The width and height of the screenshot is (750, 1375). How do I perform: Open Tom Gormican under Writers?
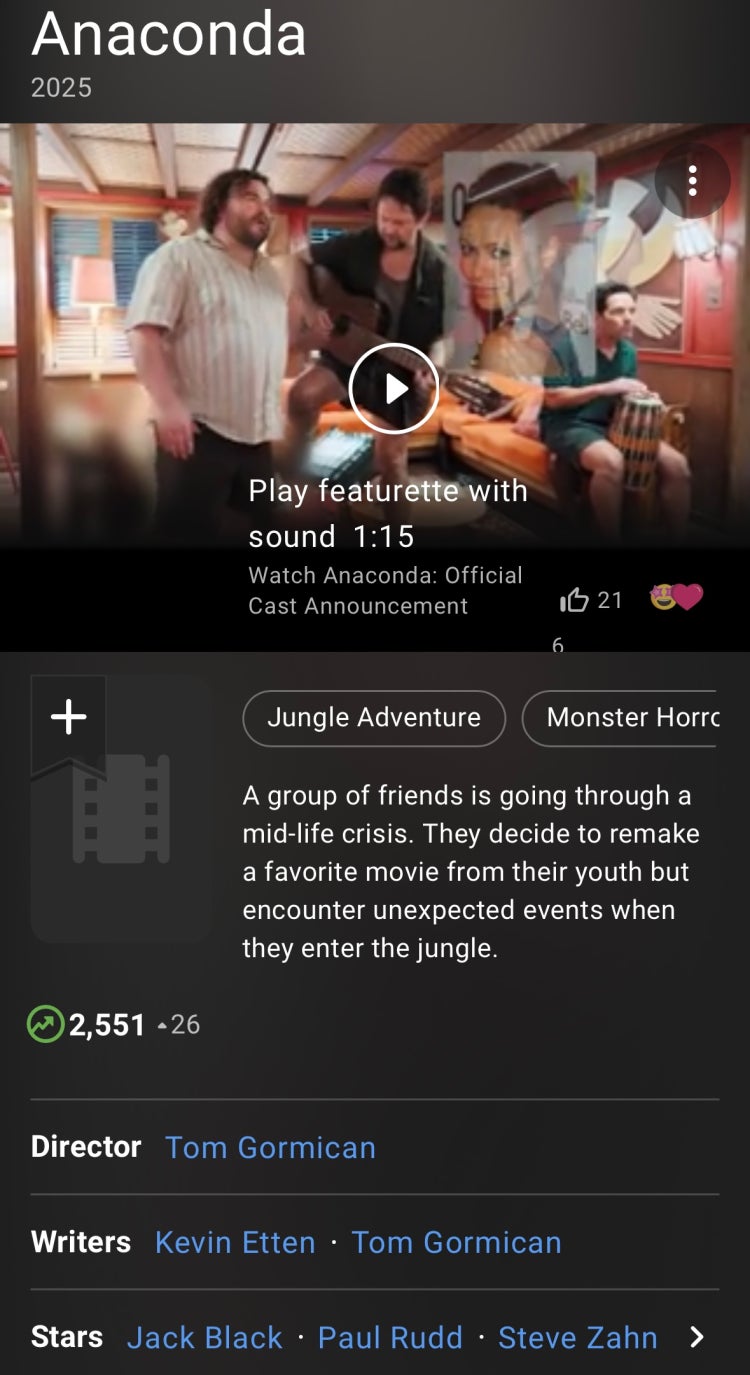(456, 1242)
